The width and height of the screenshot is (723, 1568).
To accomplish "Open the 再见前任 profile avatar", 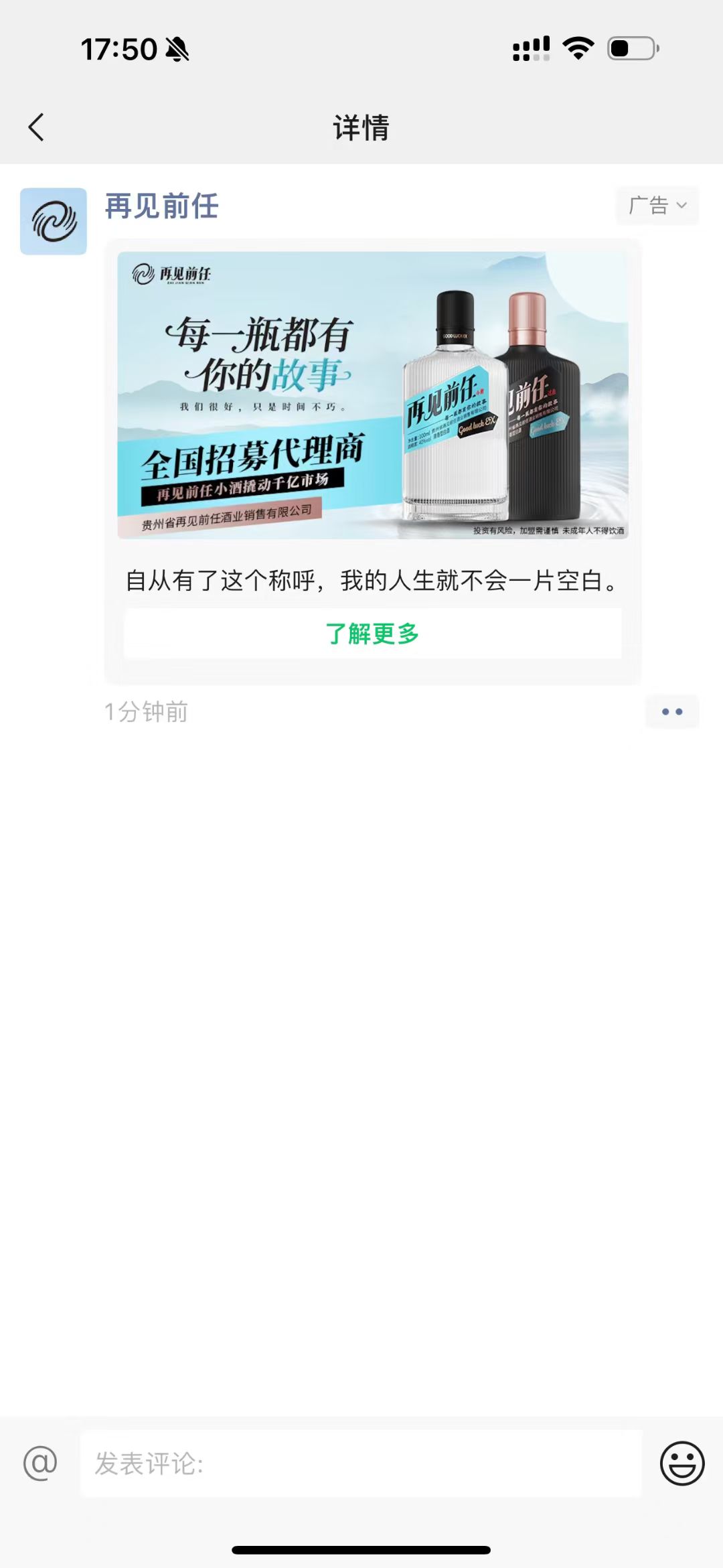I will [54, 222].
